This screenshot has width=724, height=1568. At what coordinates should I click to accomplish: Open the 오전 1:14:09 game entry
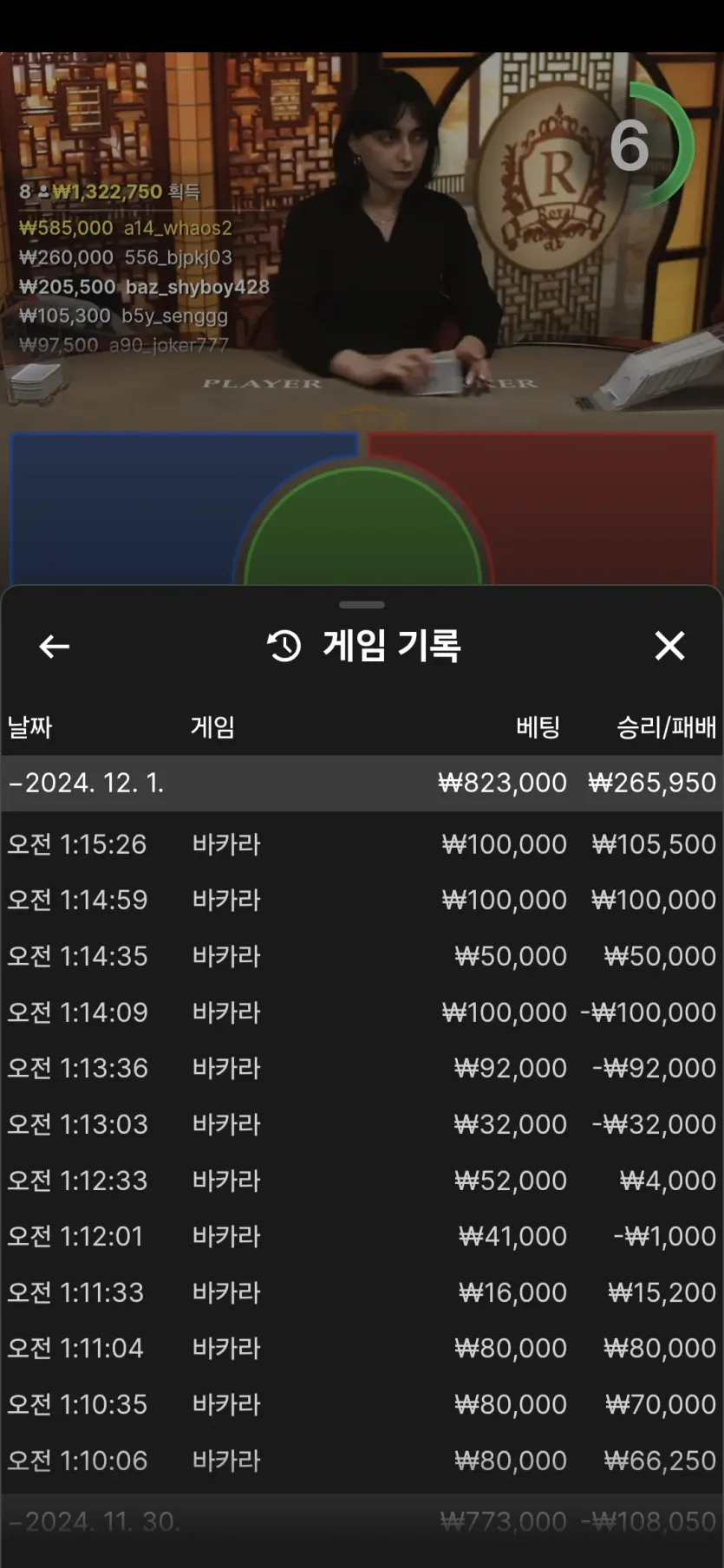[362, 1012]
